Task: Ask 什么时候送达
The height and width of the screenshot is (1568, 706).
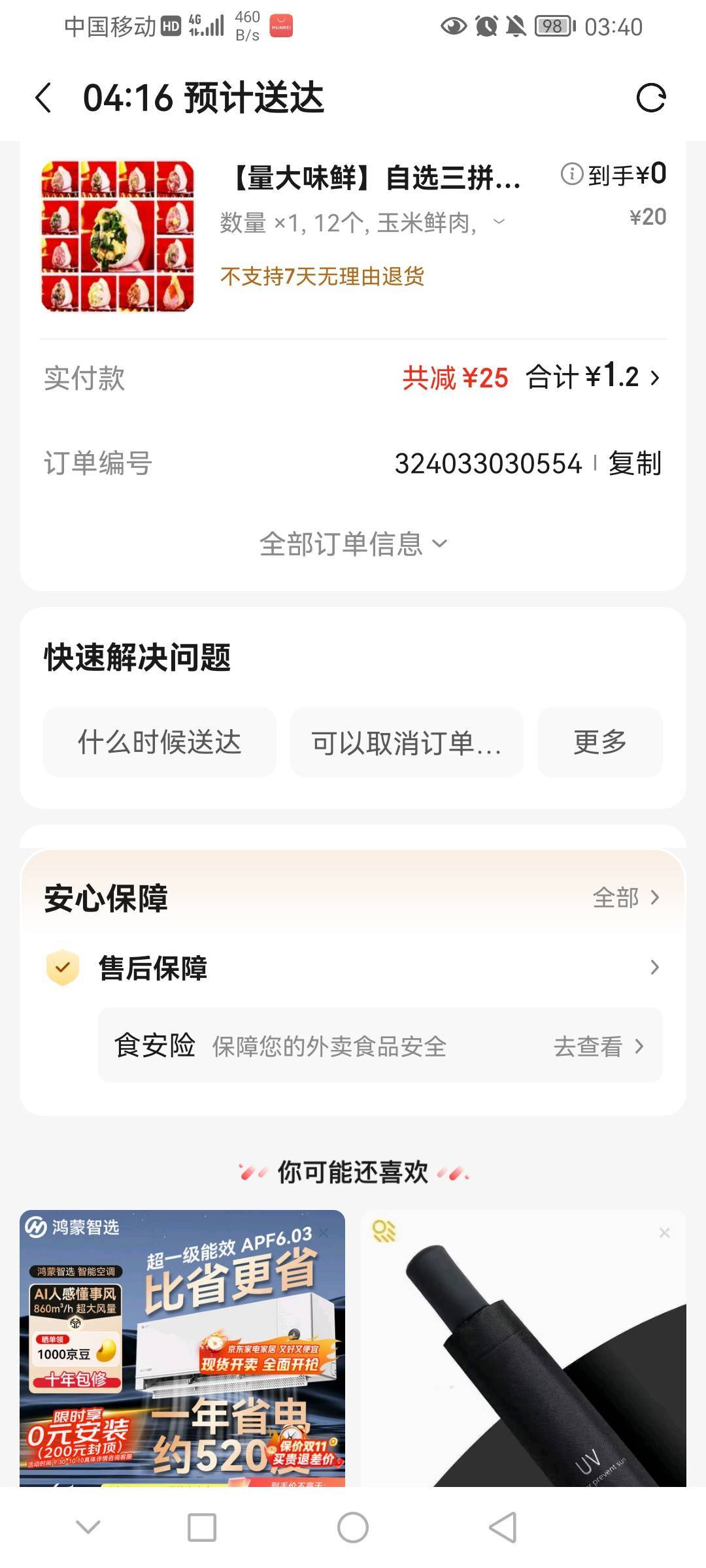Action: coord(160,742)
